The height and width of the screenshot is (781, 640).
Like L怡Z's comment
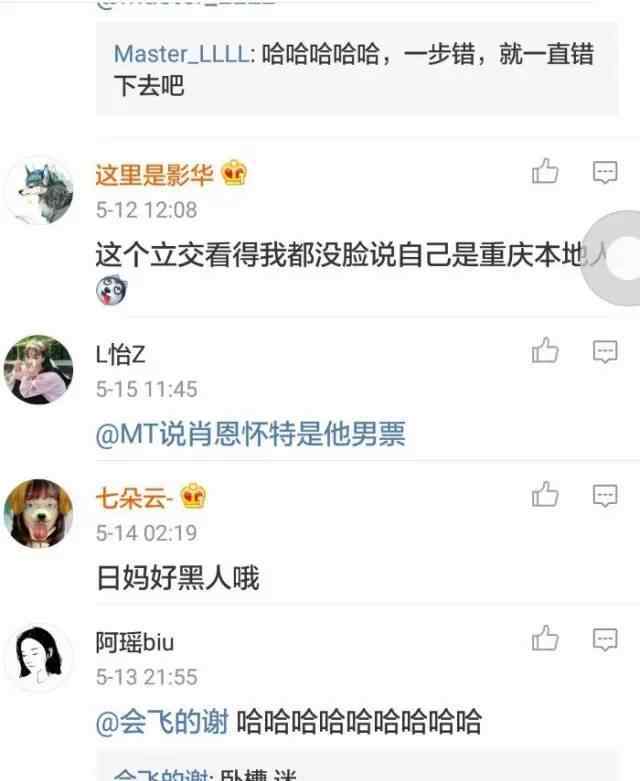[545, 351]
